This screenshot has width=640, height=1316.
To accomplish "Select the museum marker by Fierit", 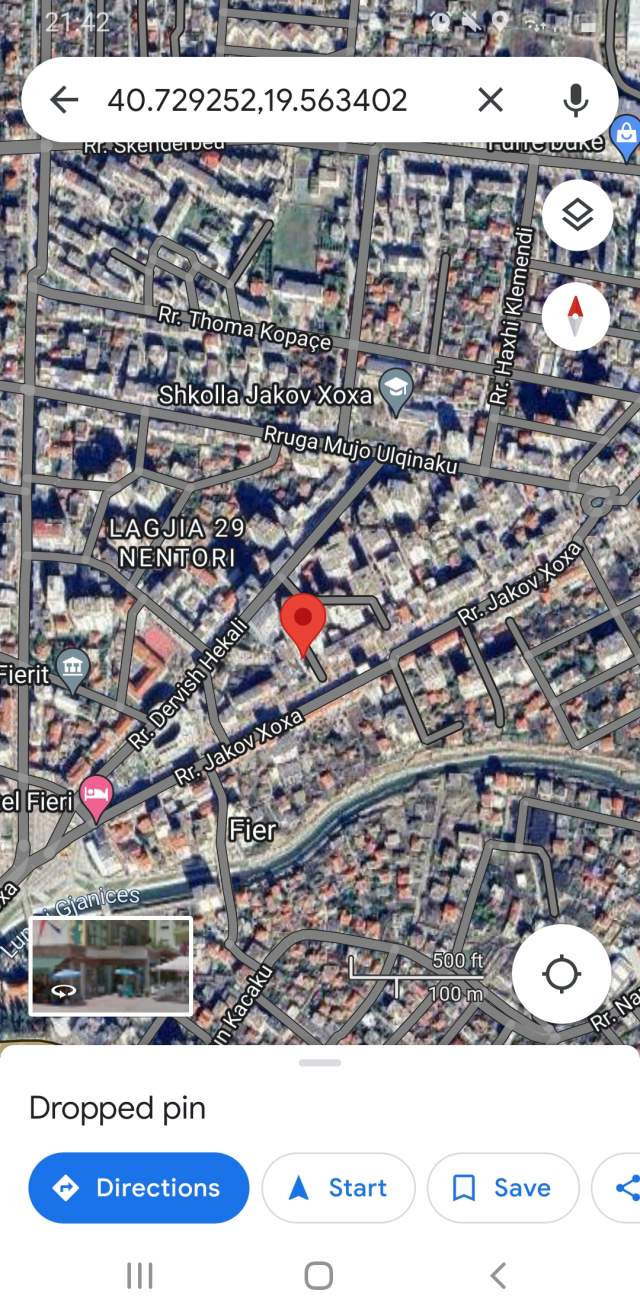I will [x=72, y=674].
